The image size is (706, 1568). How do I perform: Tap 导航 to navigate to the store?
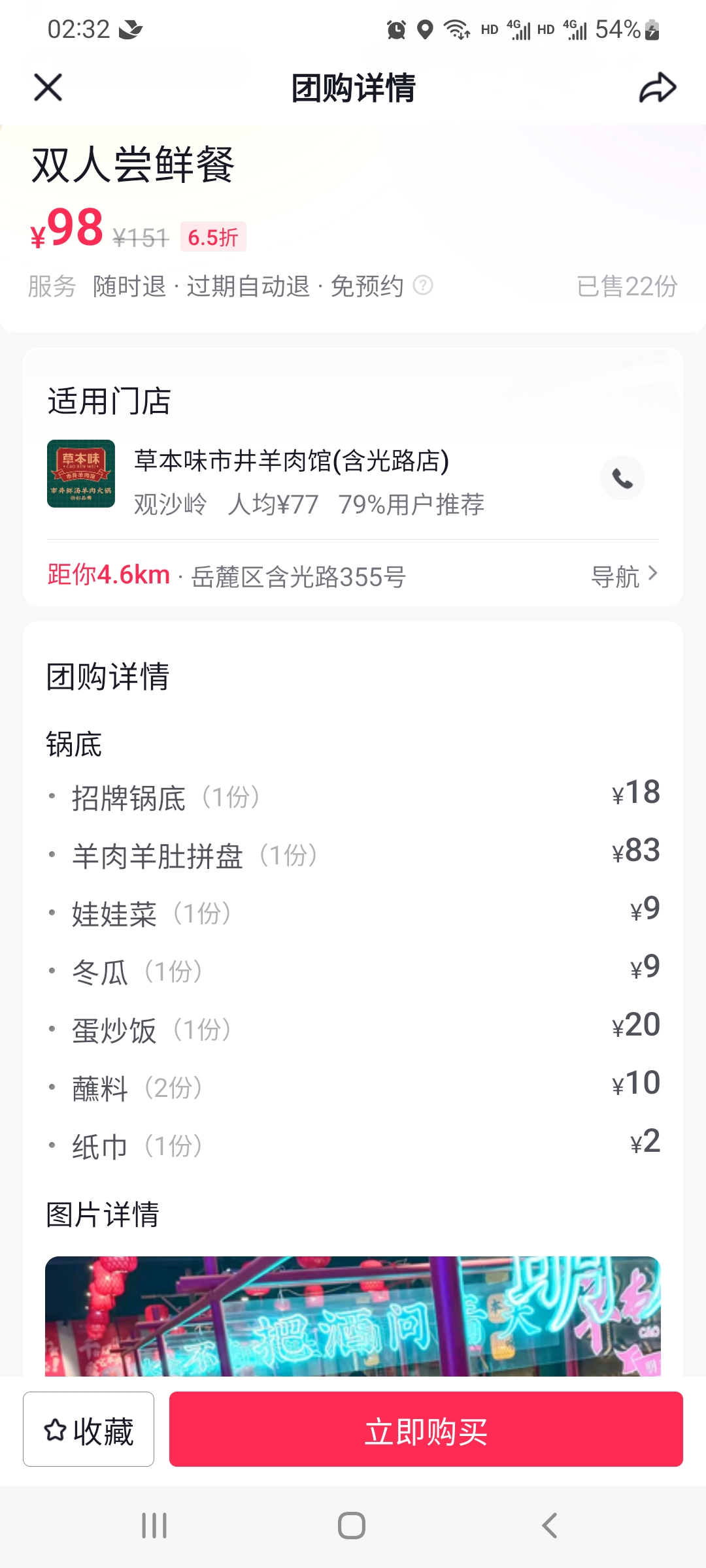(x=624, y=576)
